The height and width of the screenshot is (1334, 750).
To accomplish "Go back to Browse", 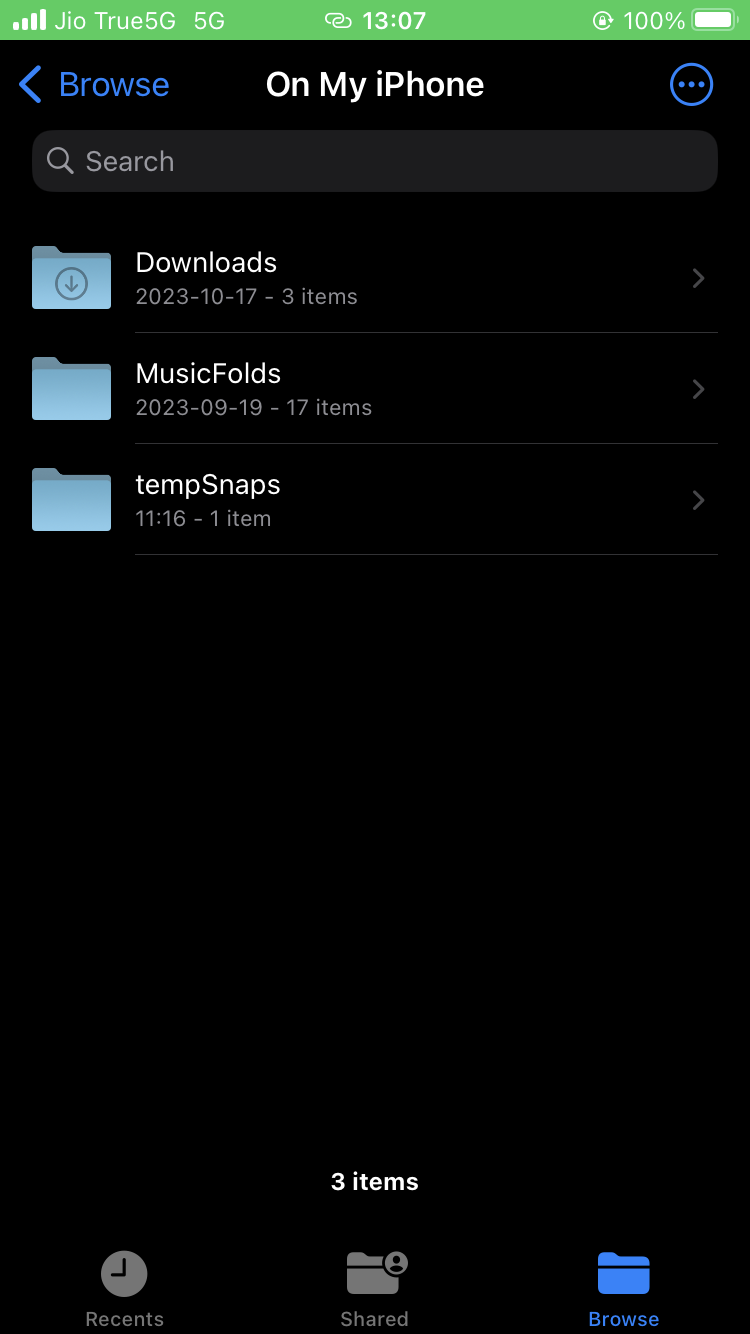I will tap(94, 85).
